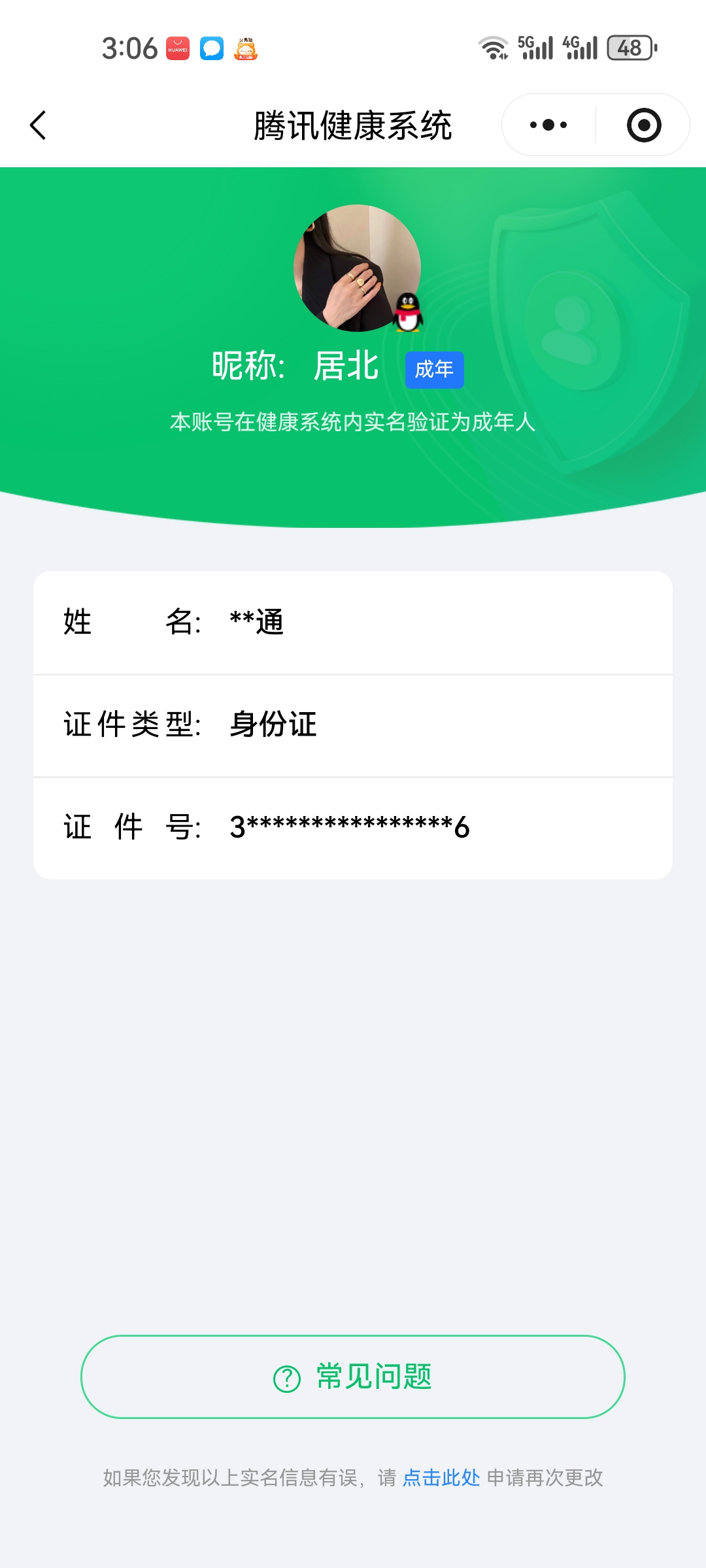
Task: Open the HUAWEI AppGallery icon in status bar
Action: pos(178,49)
